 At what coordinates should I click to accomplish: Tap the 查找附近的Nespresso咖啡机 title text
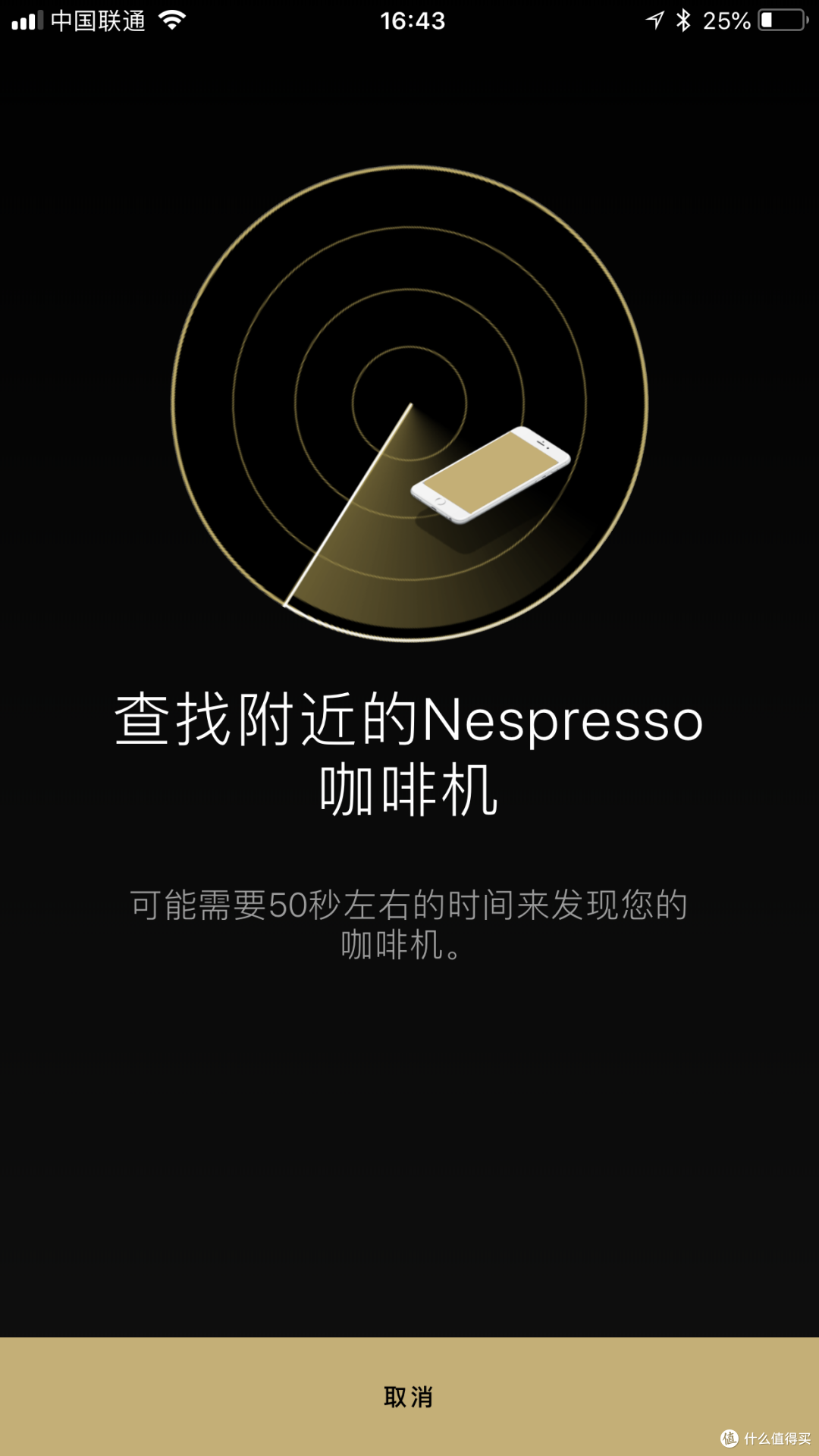coord(409,751)
